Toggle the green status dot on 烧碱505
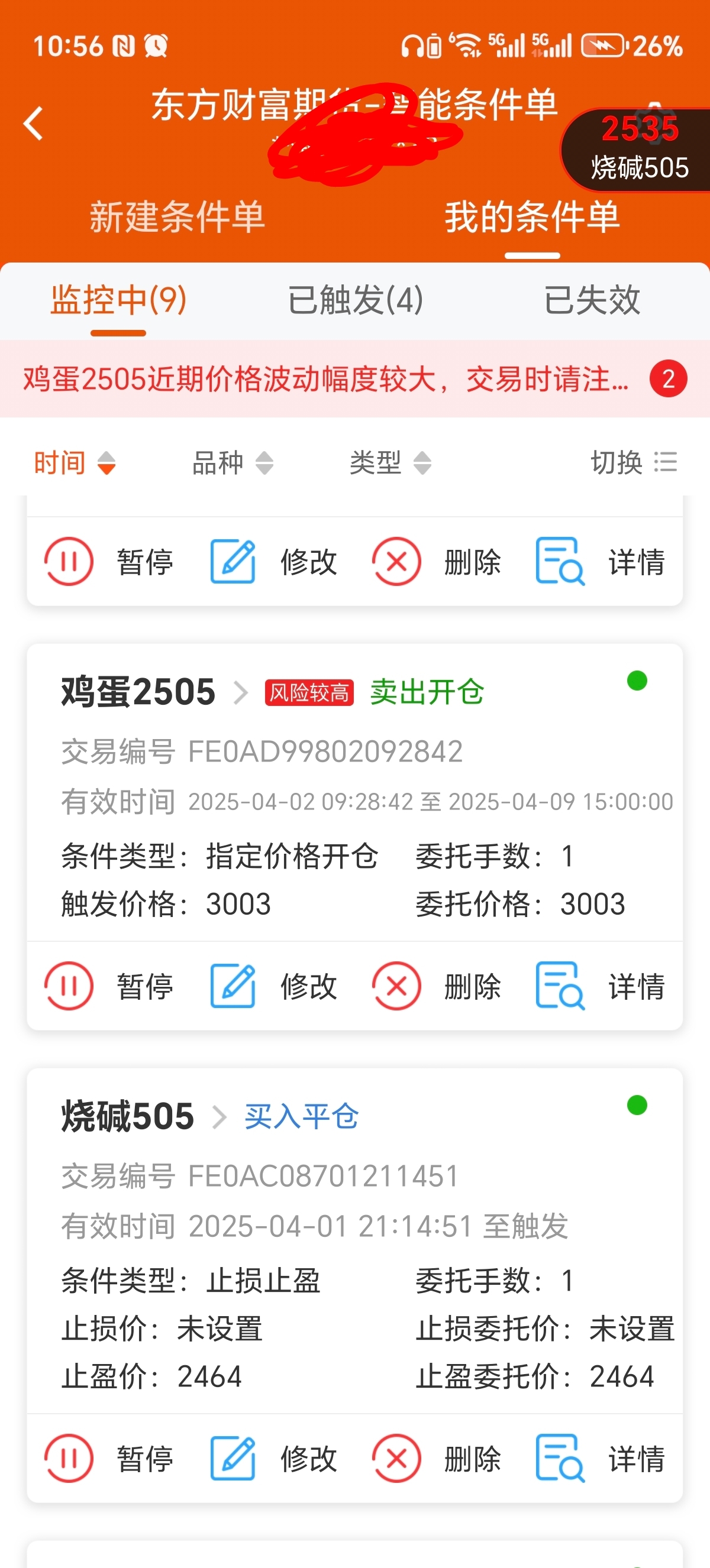 tap(638, 1106)
